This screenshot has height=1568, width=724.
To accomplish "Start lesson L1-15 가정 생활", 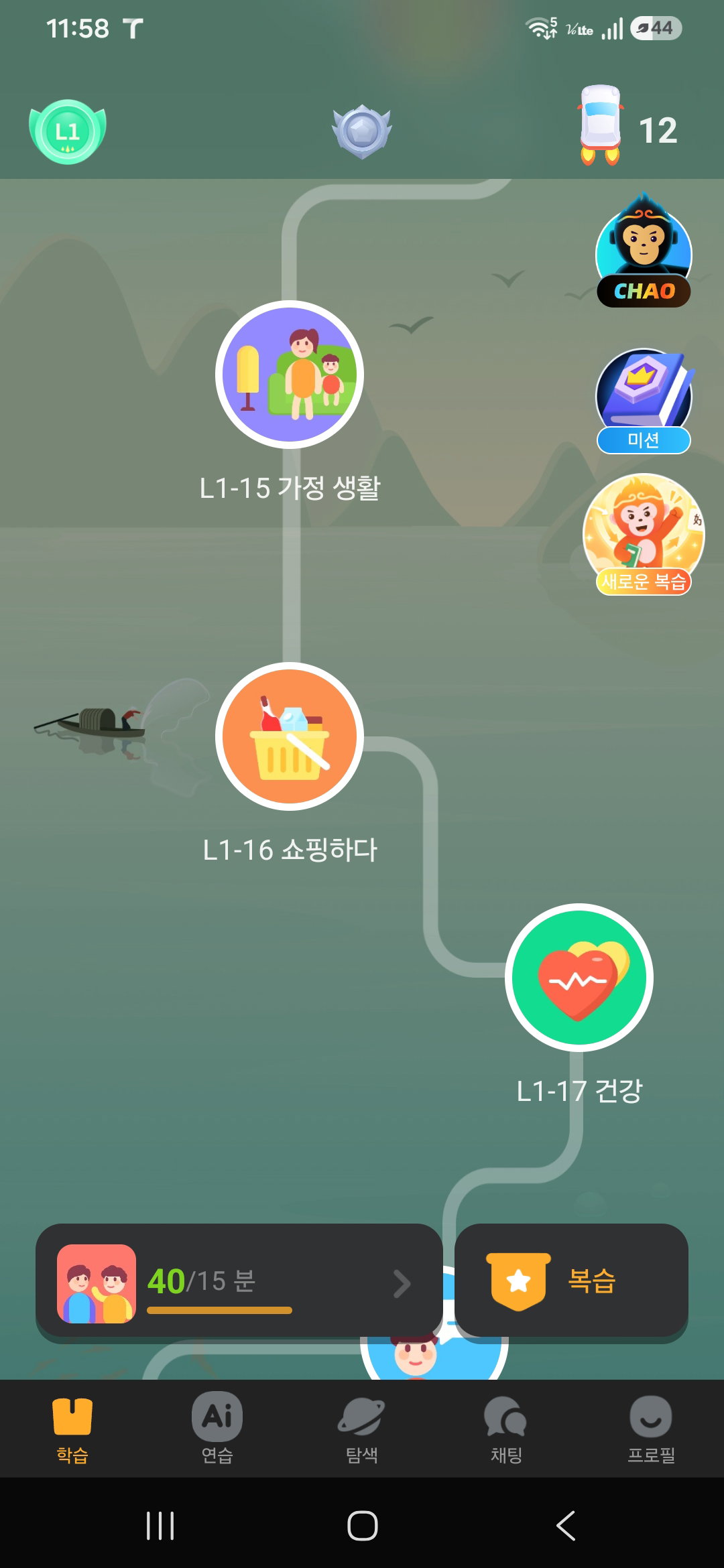I will (x=290, y=375).
